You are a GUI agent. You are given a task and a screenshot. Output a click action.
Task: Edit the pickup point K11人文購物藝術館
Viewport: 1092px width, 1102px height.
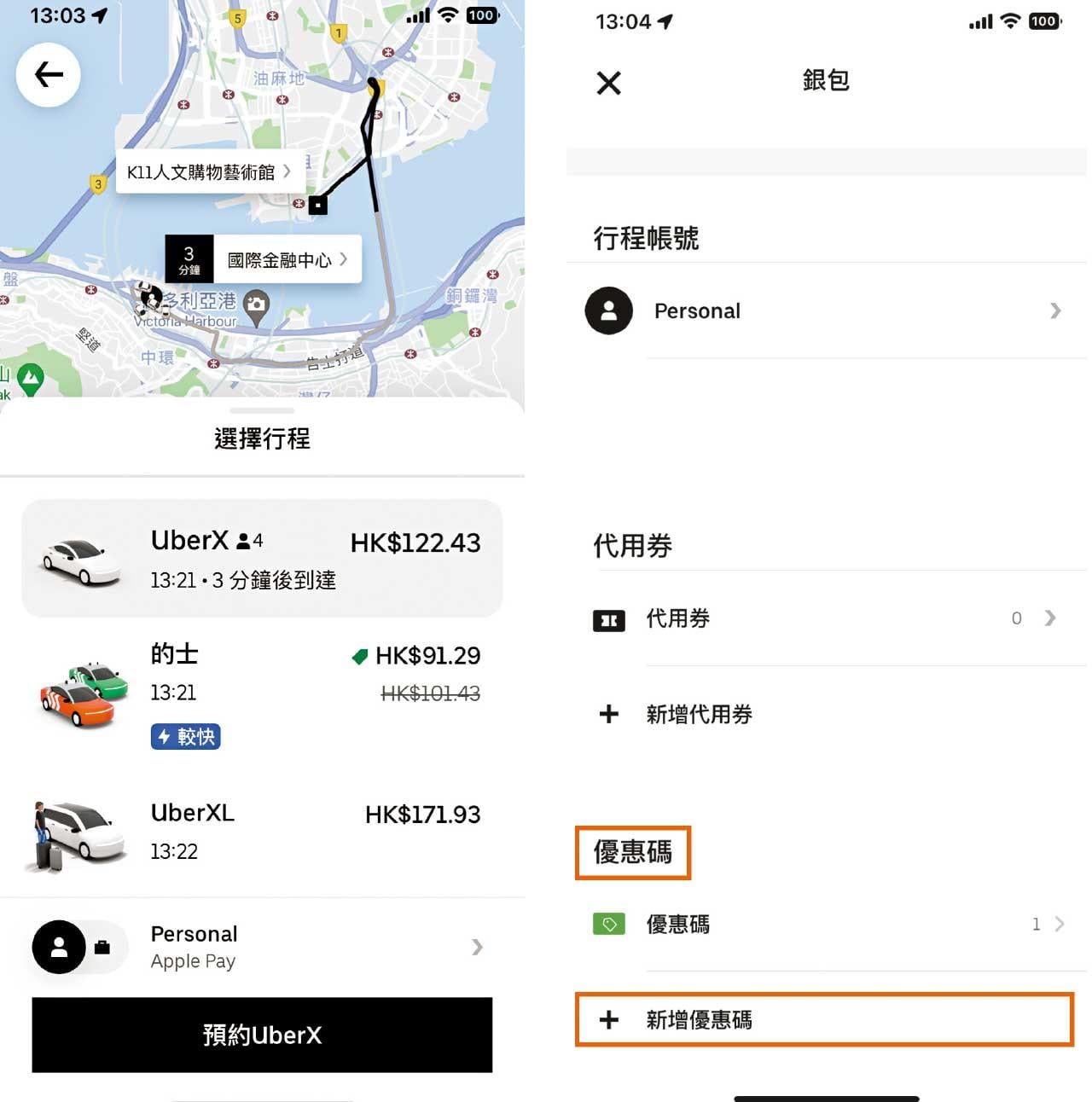(208, 172)
